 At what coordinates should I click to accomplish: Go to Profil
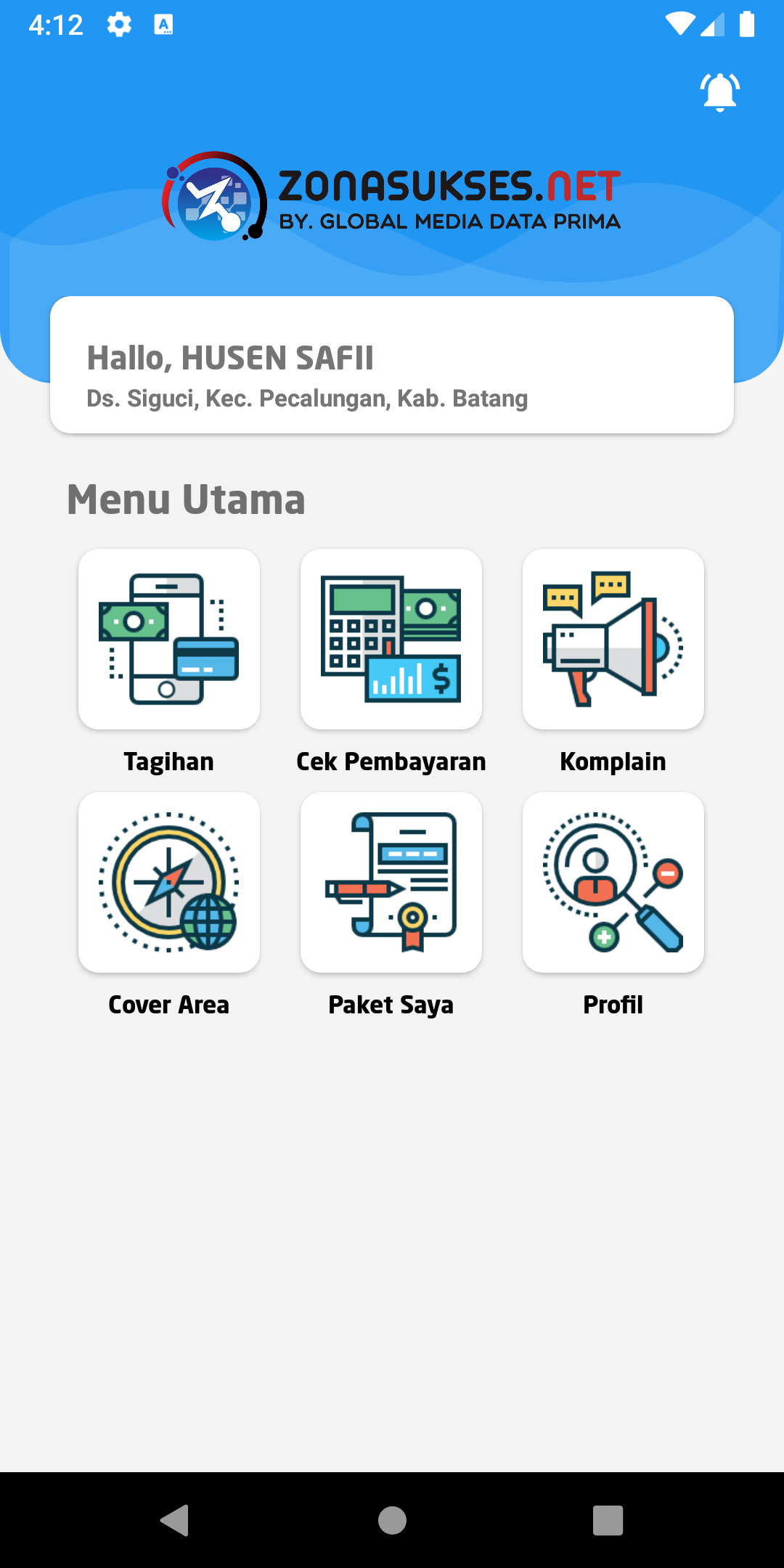[x=613, y=883]
